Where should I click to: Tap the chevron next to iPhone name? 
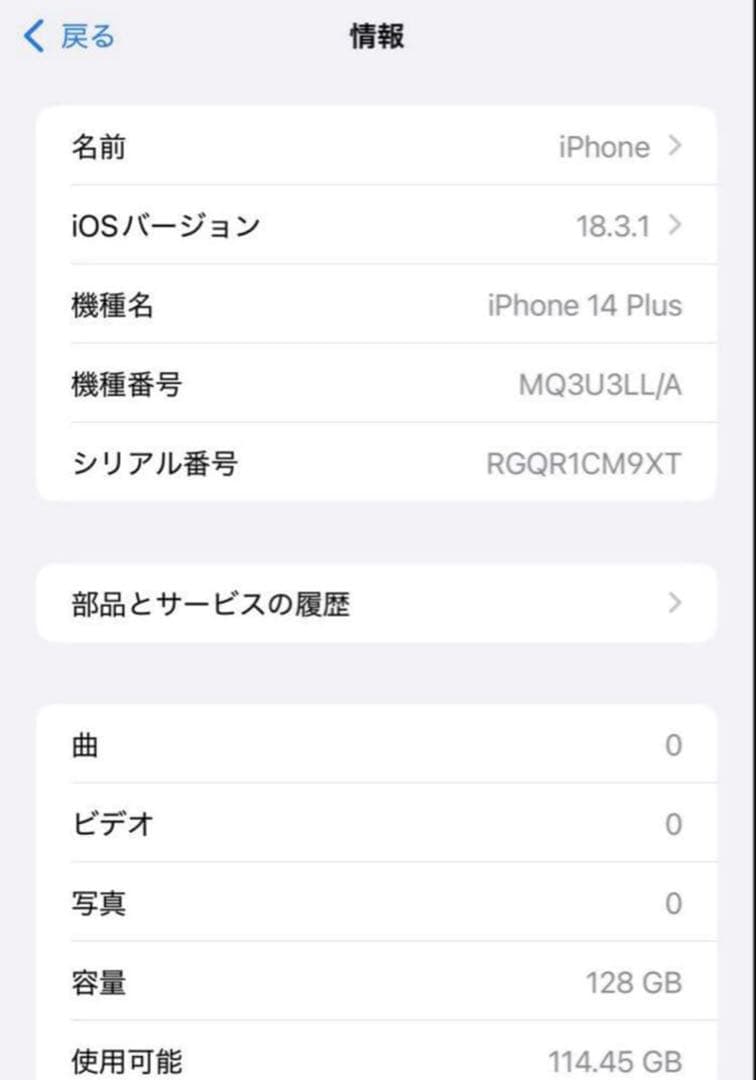676,146
